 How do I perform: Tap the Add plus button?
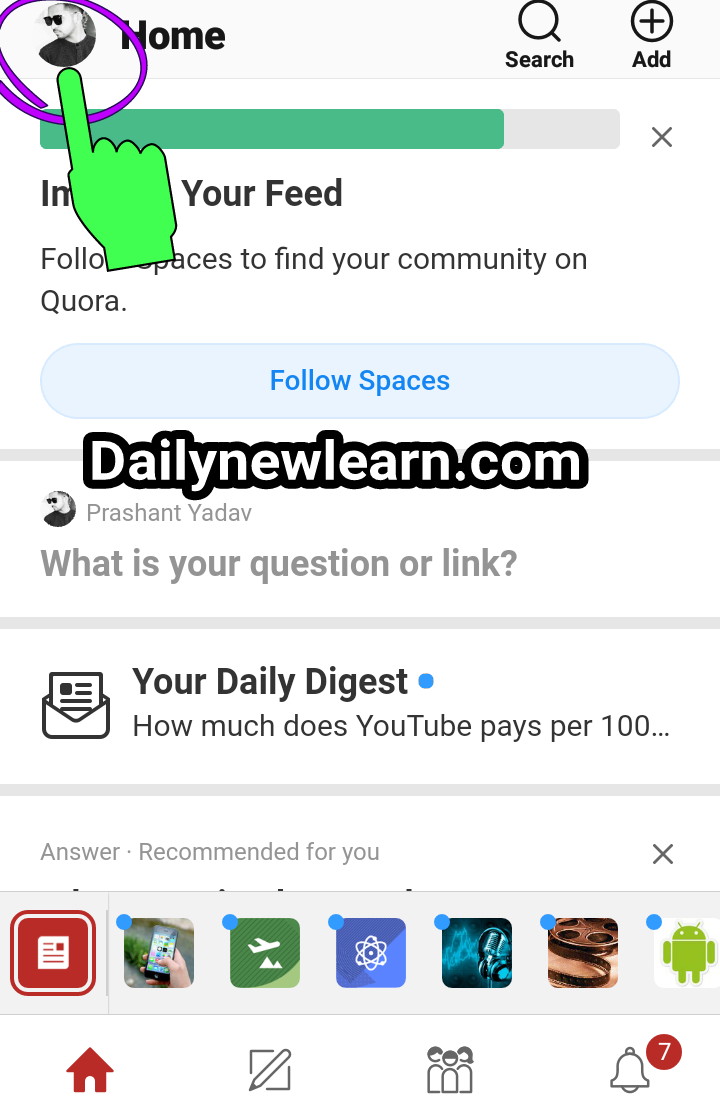click(x=651, y=38)
